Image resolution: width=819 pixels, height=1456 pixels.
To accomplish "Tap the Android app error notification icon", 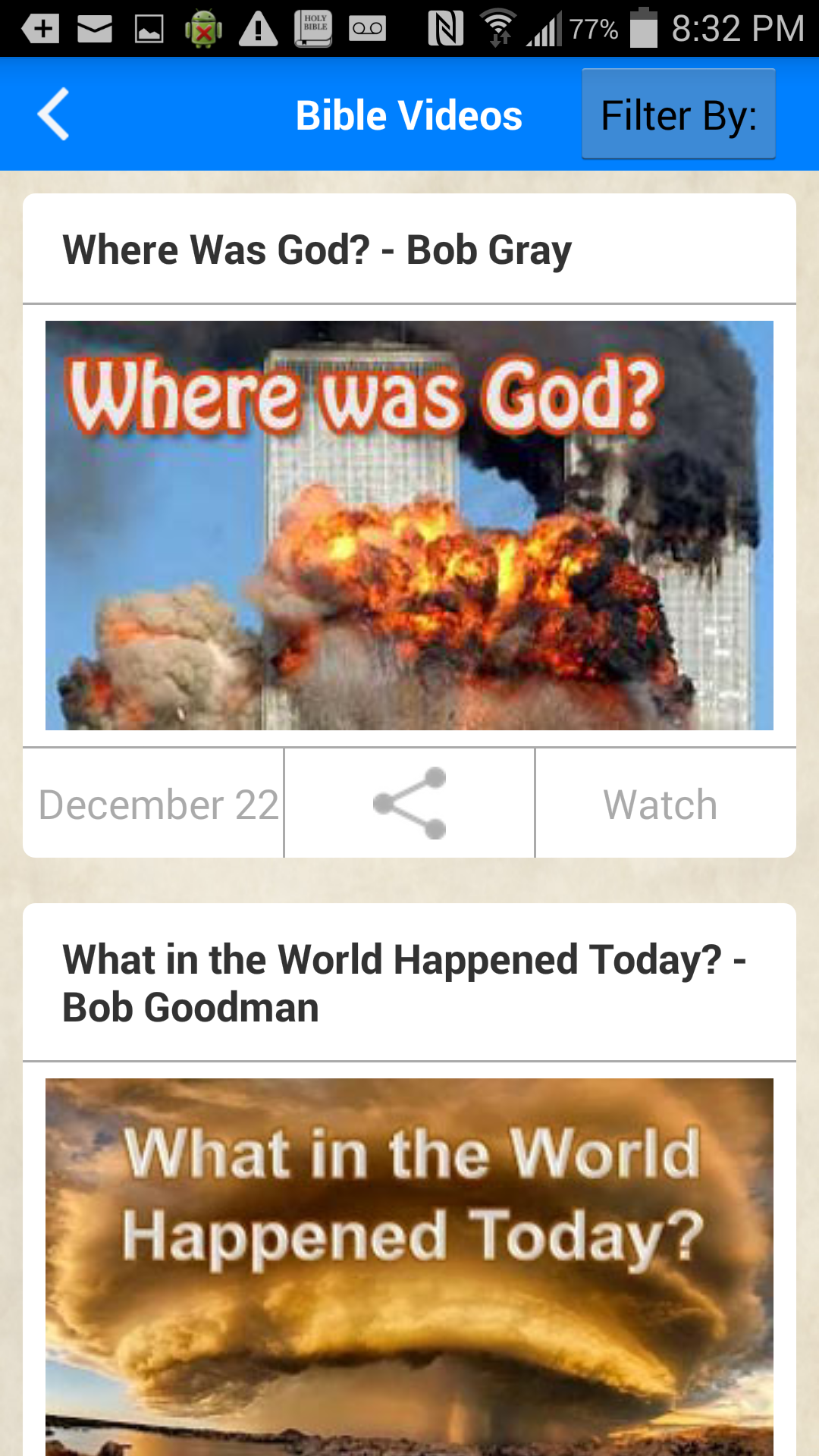I will click(202, 28).
